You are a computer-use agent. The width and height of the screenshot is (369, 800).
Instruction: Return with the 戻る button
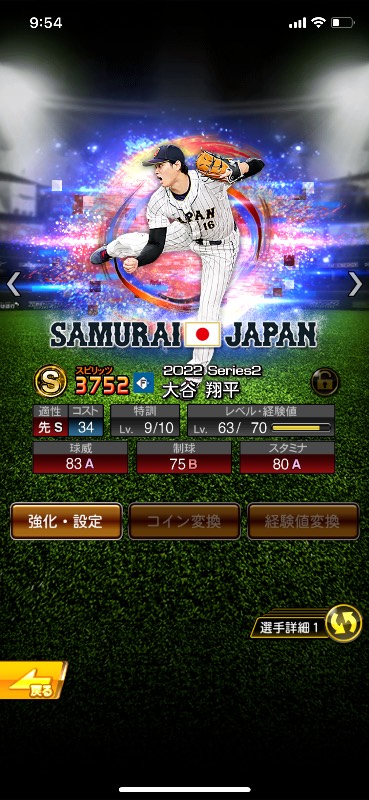(x=34, y=680)
